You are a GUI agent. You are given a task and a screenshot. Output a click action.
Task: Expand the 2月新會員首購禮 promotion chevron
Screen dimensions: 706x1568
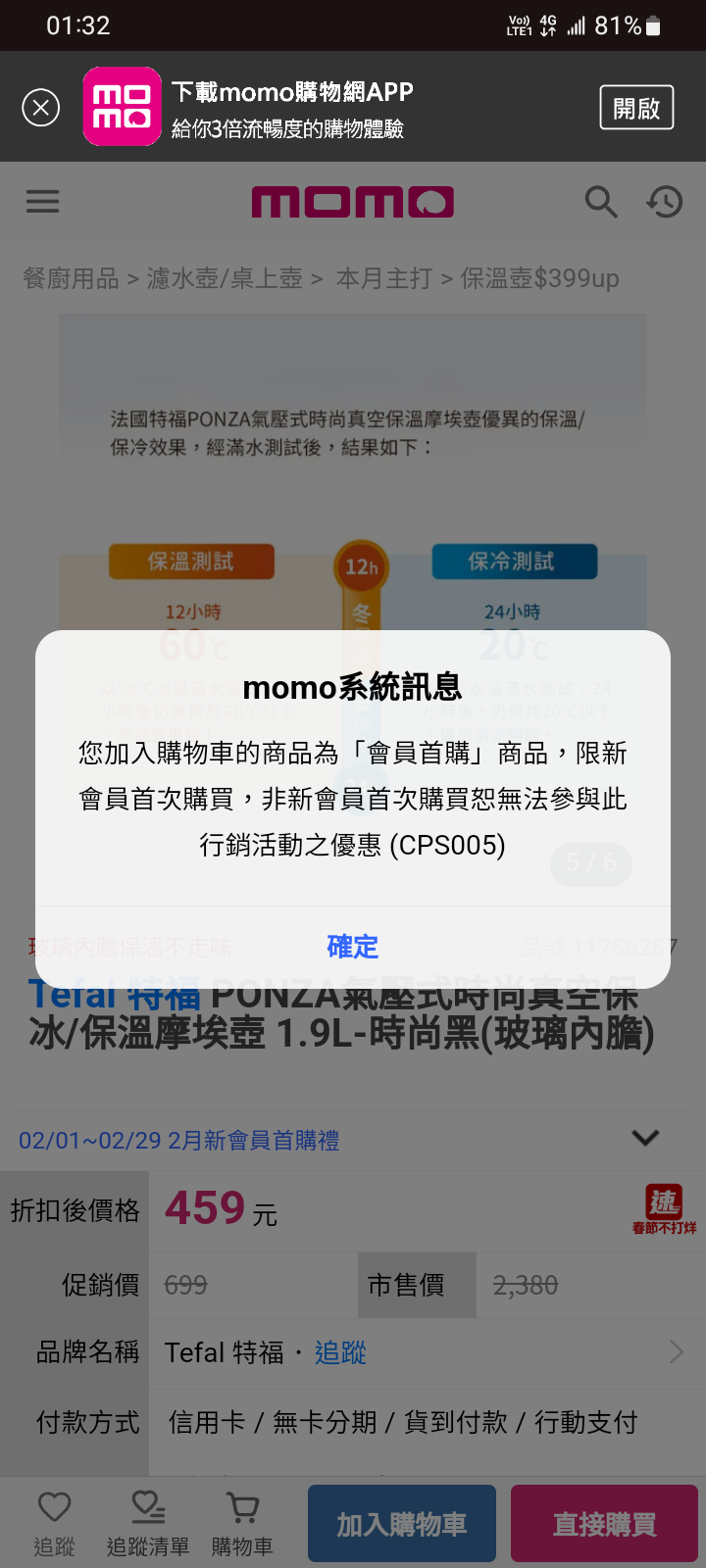[645, 1138]
